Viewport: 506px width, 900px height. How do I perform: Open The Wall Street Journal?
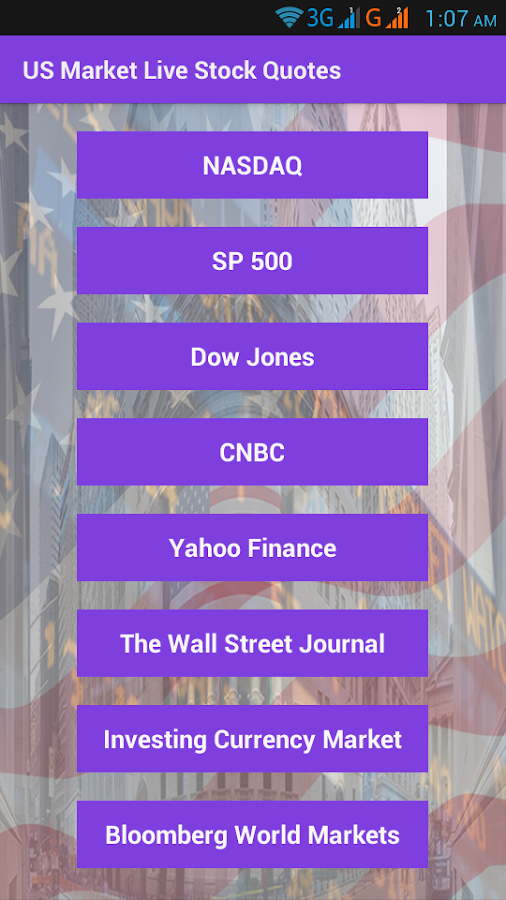tap(252, 643)
